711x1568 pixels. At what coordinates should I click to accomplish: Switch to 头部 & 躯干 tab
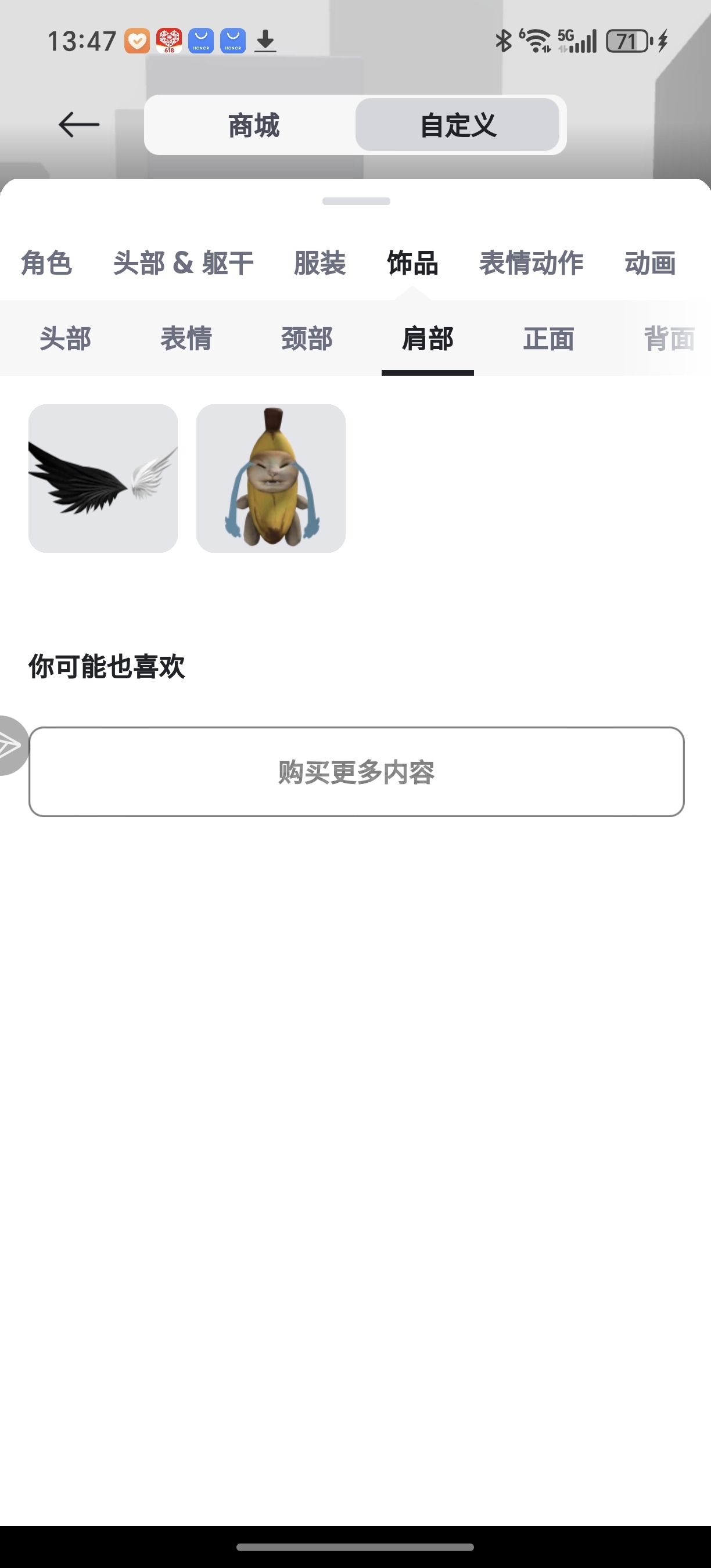(183, 264)
